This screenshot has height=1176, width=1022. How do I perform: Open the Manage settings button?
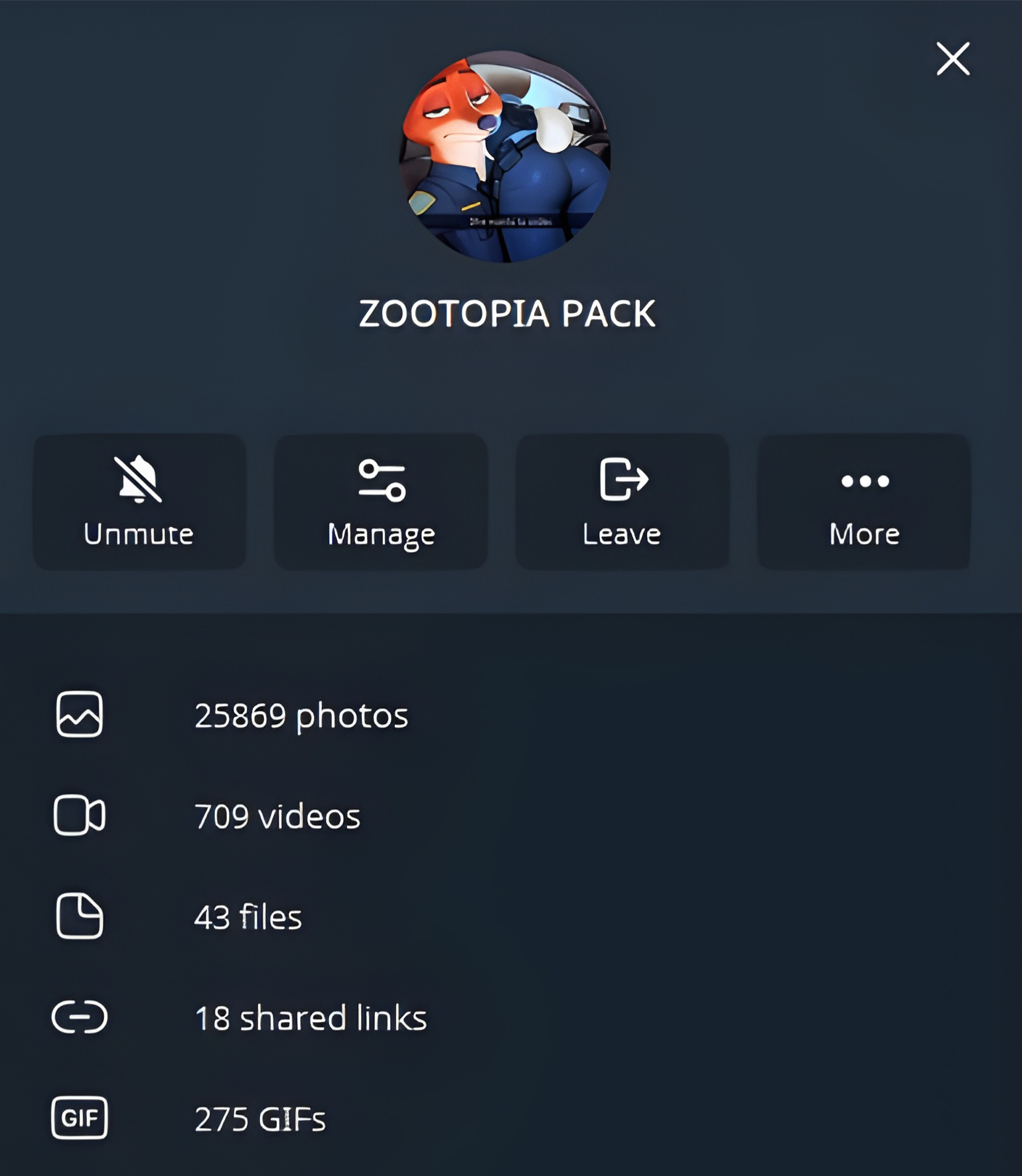point(381,502)
